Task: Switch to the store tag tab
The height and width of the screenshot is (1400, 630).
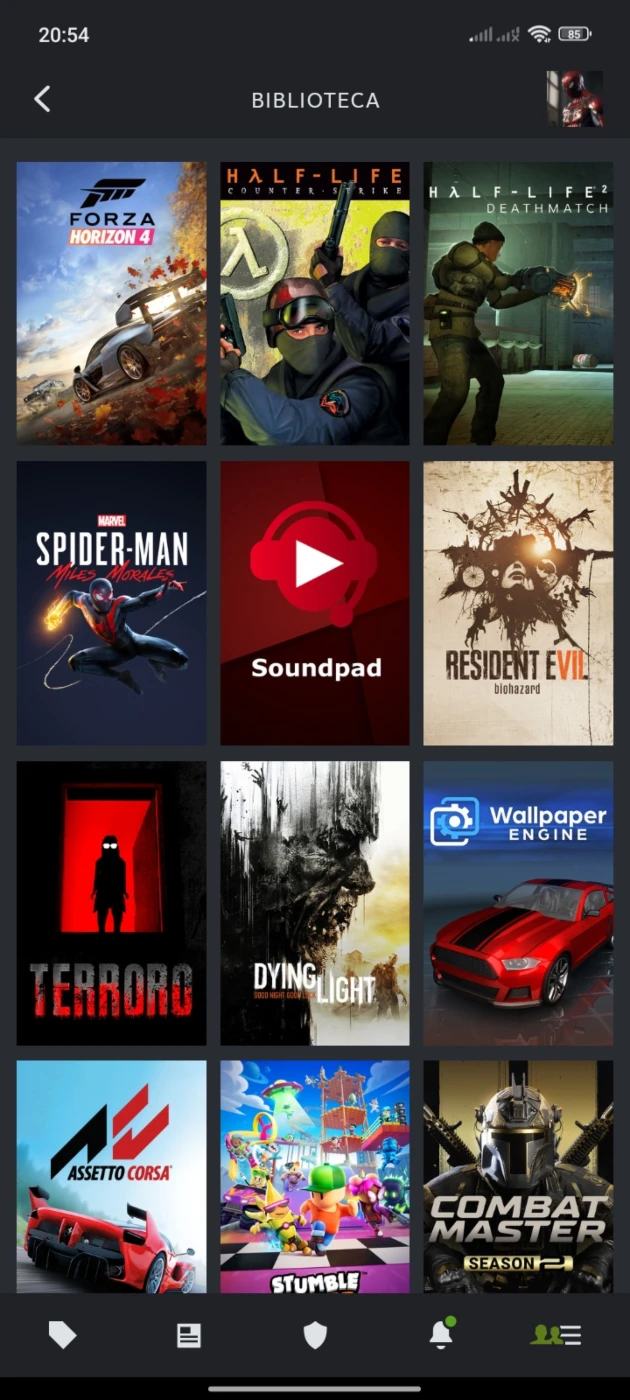Action: click(x=62, y=1335)
